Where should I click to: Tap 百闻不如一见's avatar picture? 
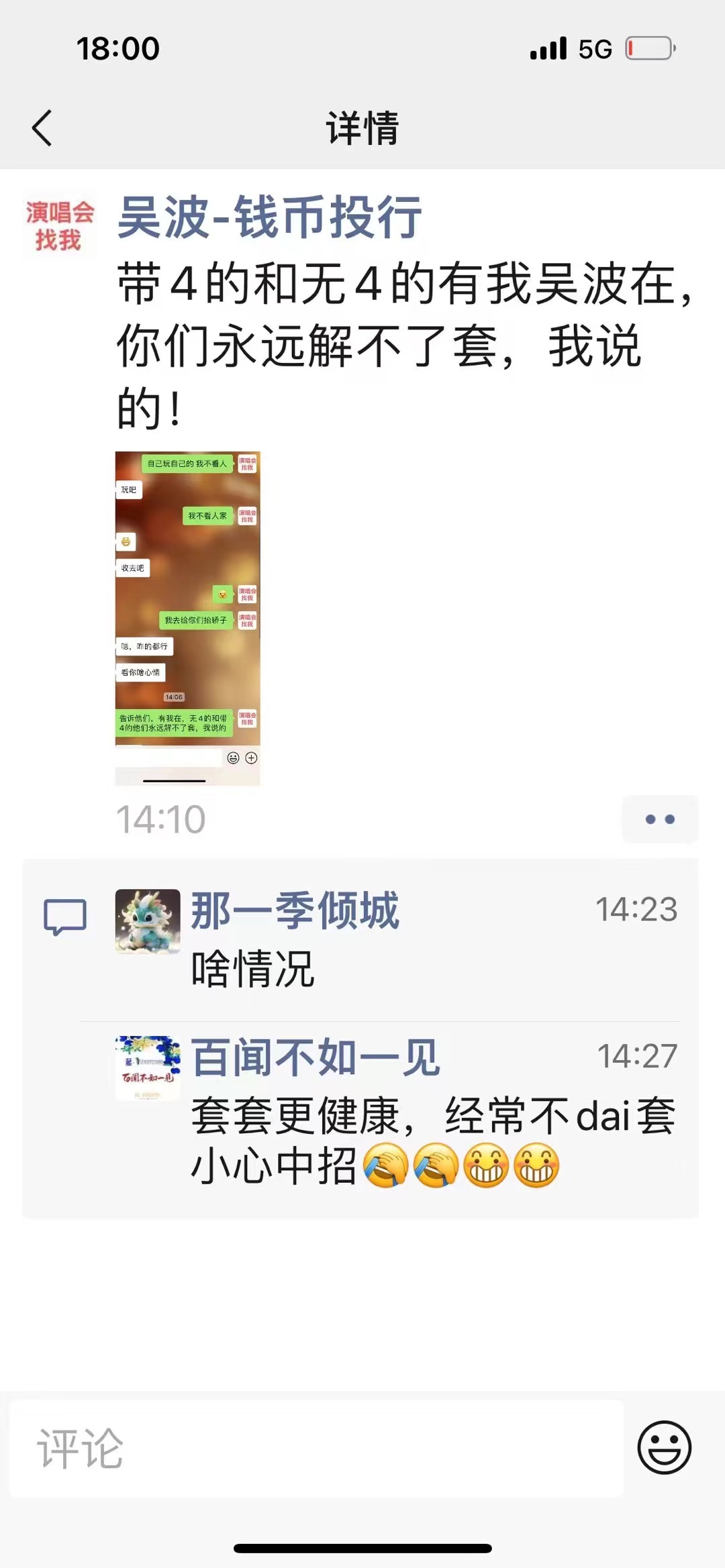coord(148,1068)
